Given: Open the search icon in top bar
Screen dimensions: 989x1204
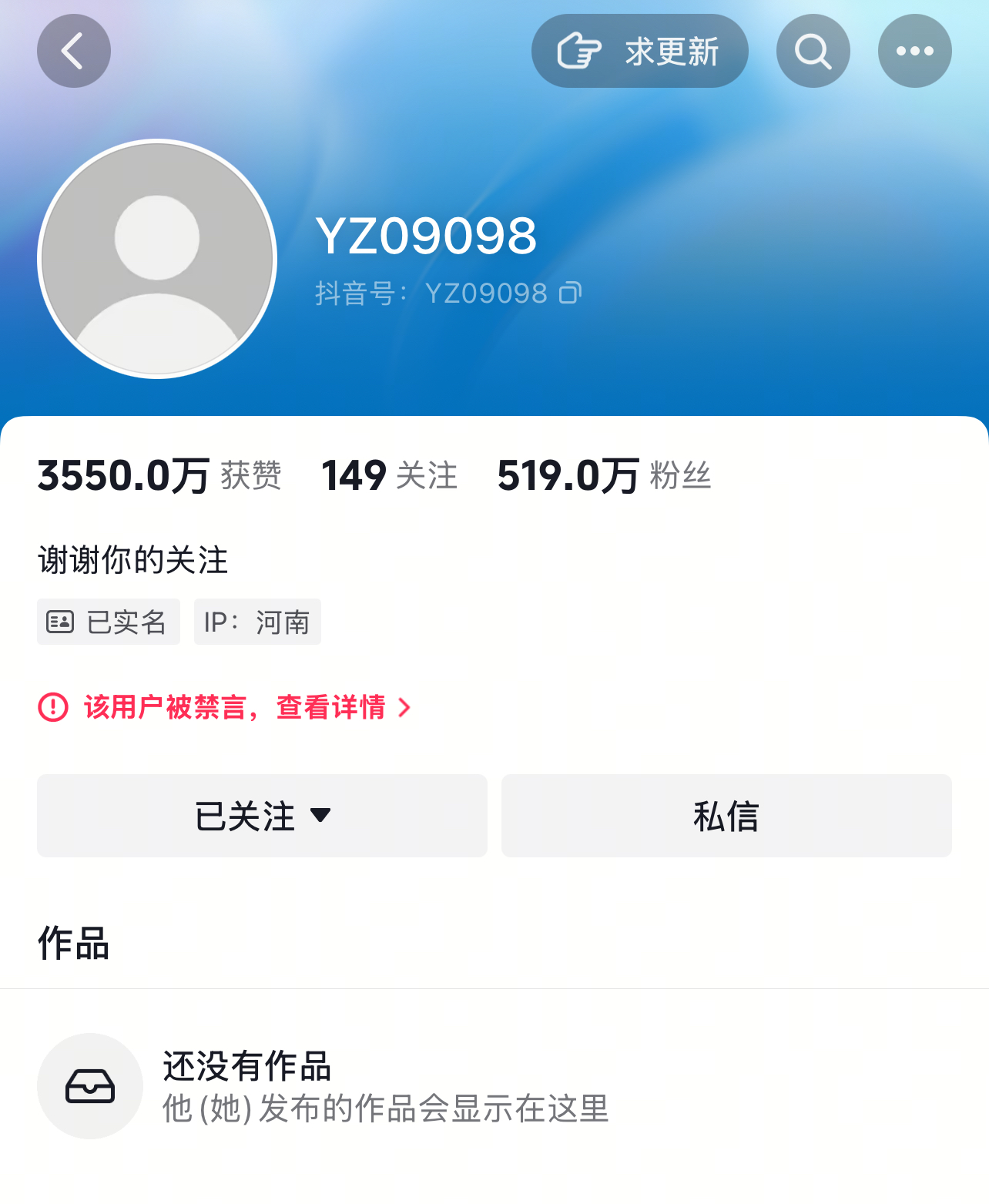Looking at the screenshot, I should coord(813,51).
